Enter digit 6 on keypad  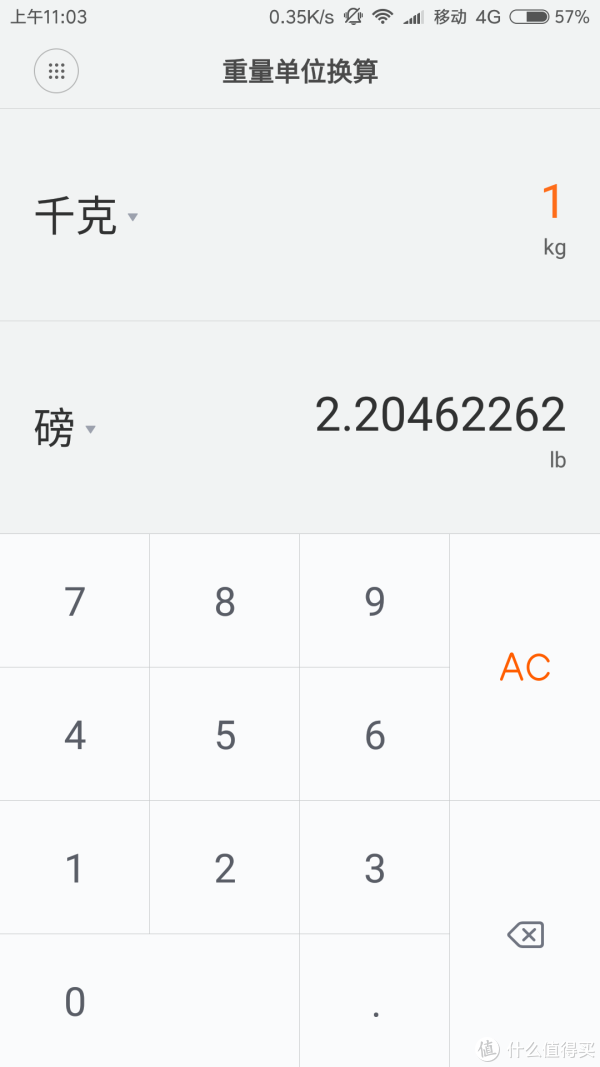375,734
